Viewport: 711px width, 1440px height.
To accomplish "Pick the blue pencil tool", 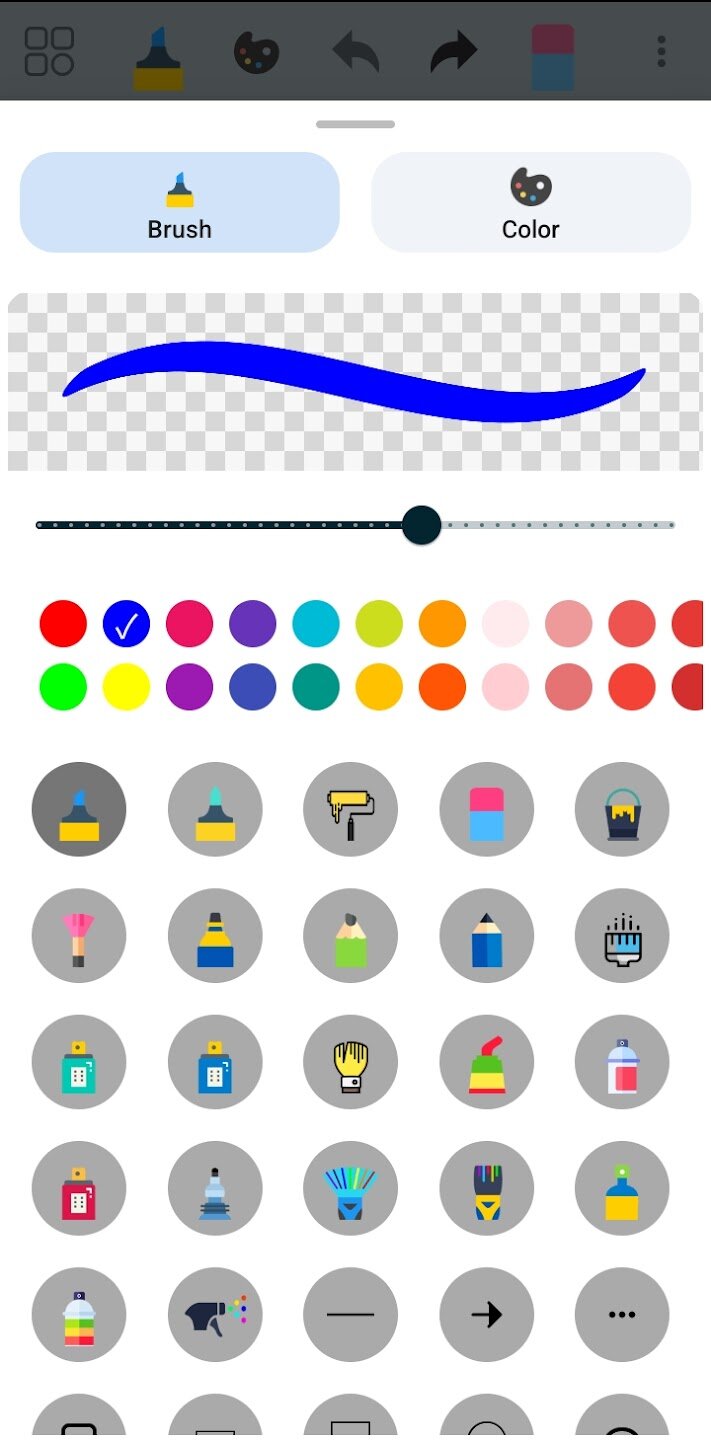I will [486, 936].
